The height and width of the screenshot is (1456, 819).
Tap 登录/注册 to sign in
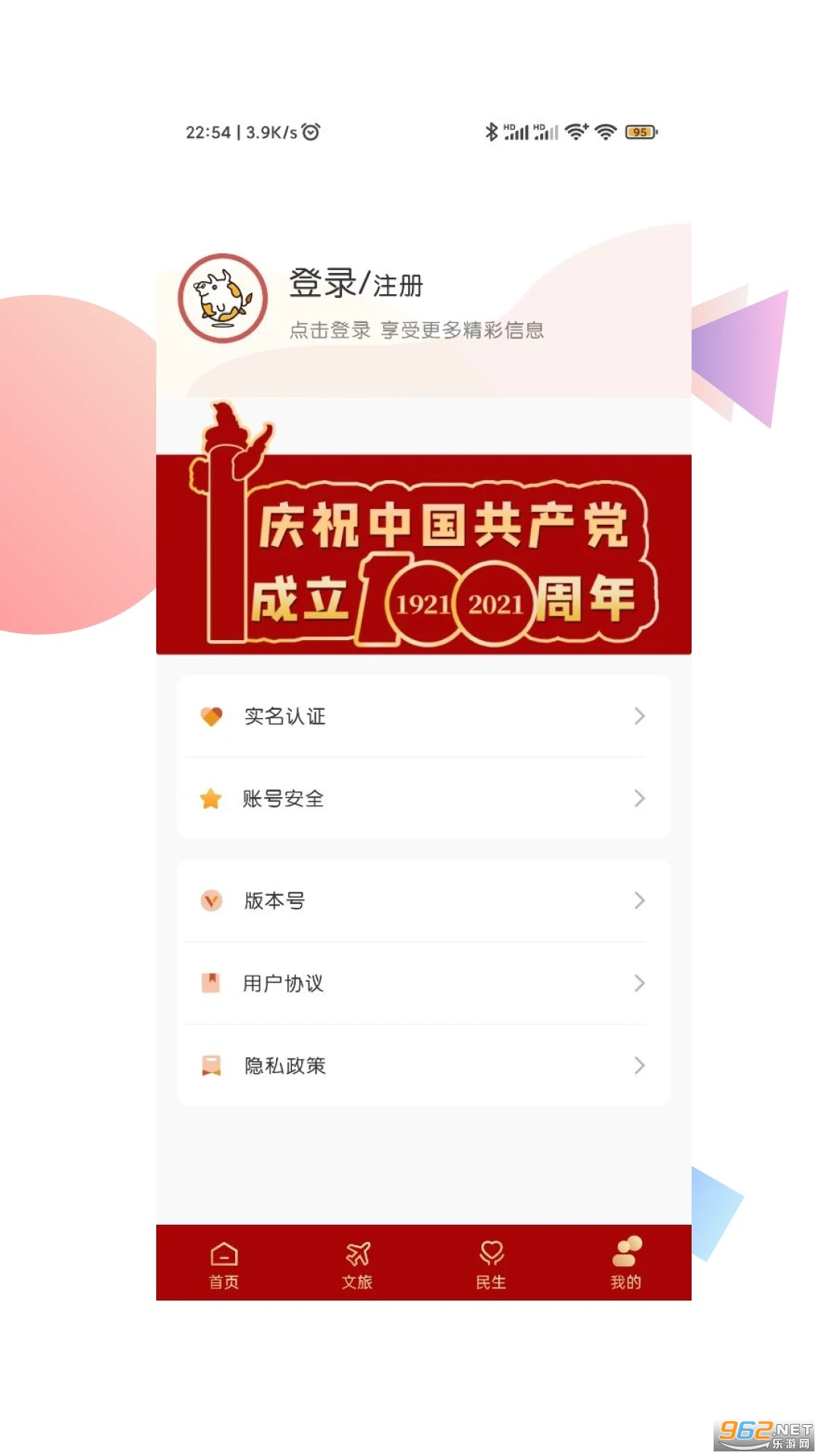[356, 284]
